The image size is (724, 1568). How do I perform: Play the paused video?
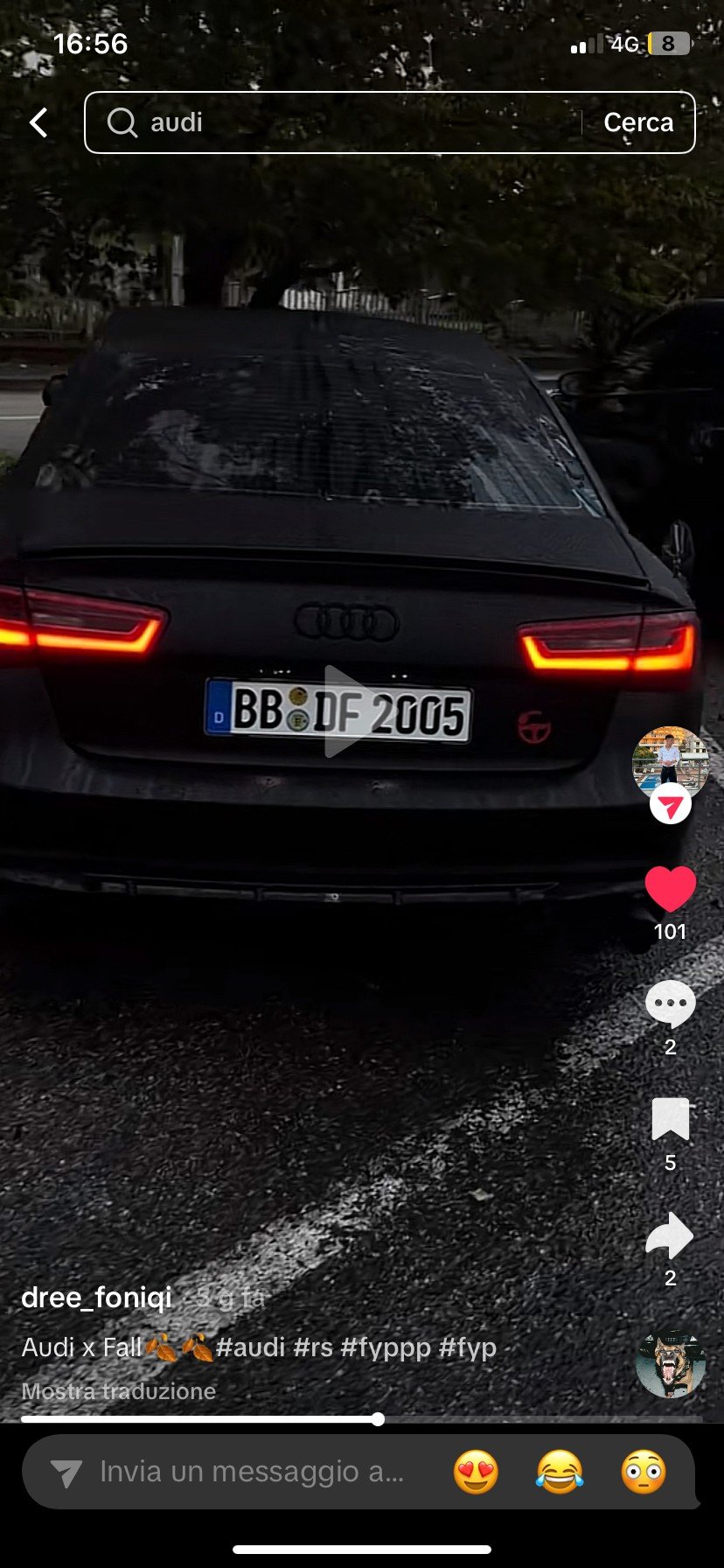[352, 711]
